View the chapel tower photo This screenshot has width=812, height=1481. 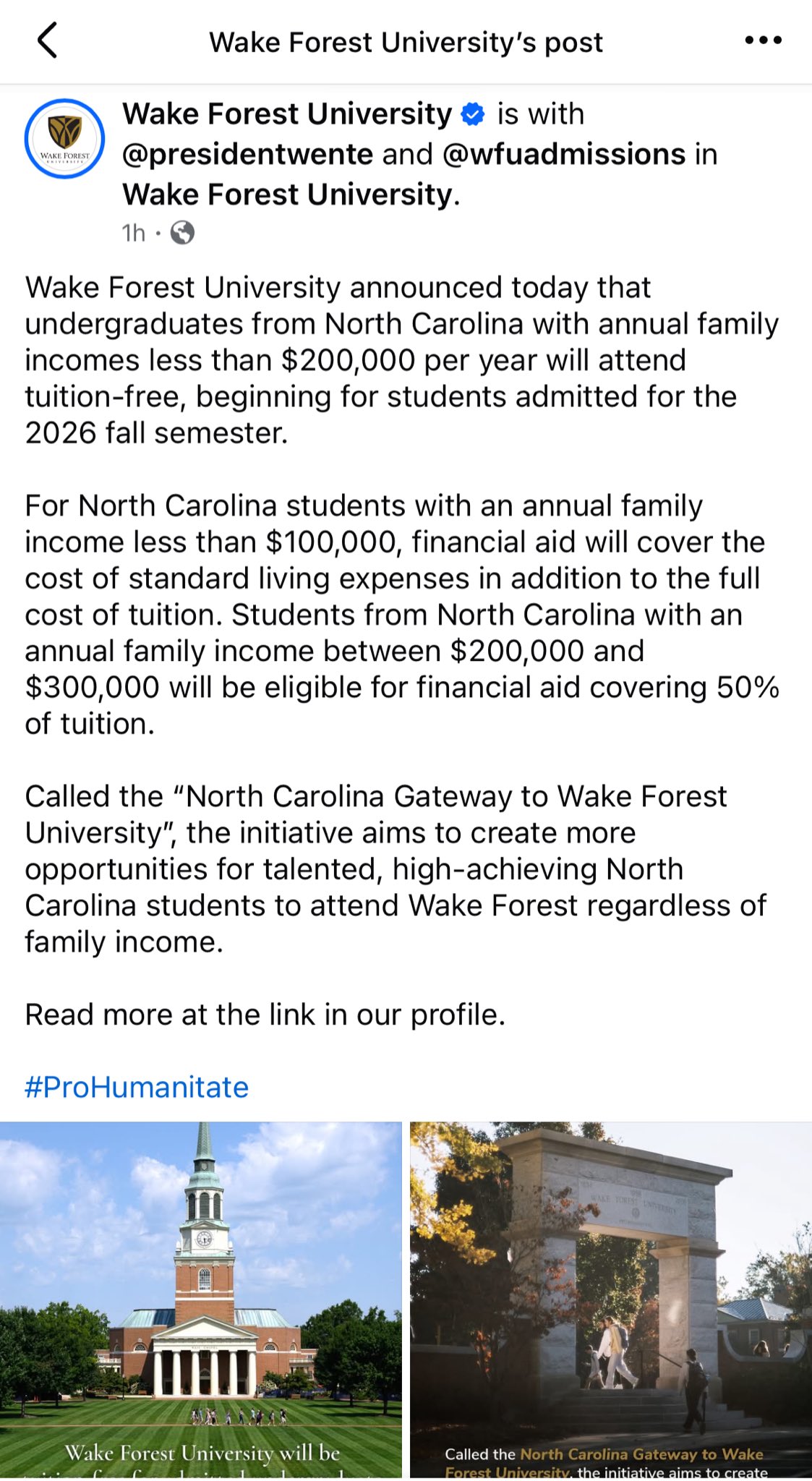(200, 1298)
